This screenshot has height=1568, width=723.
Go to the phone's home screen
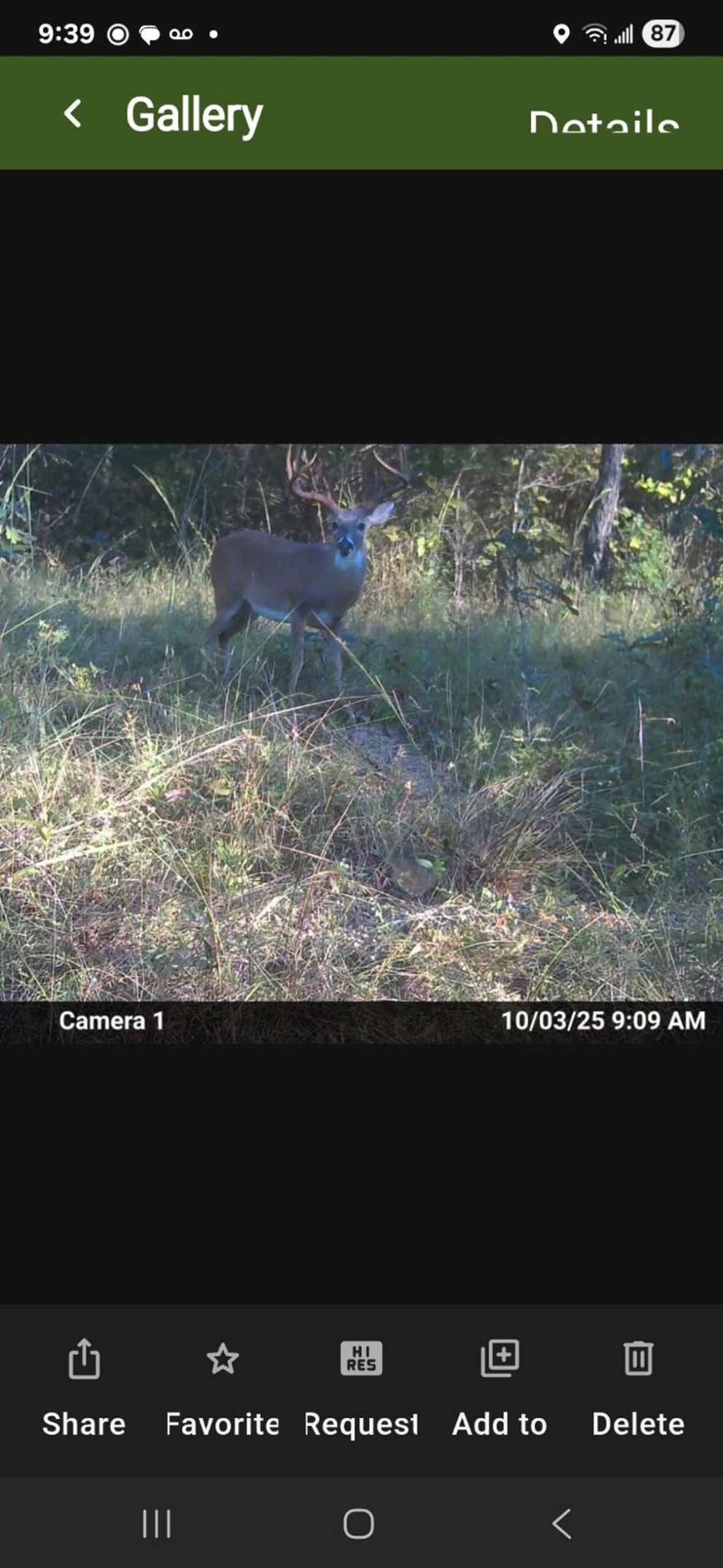(359, 1523)
